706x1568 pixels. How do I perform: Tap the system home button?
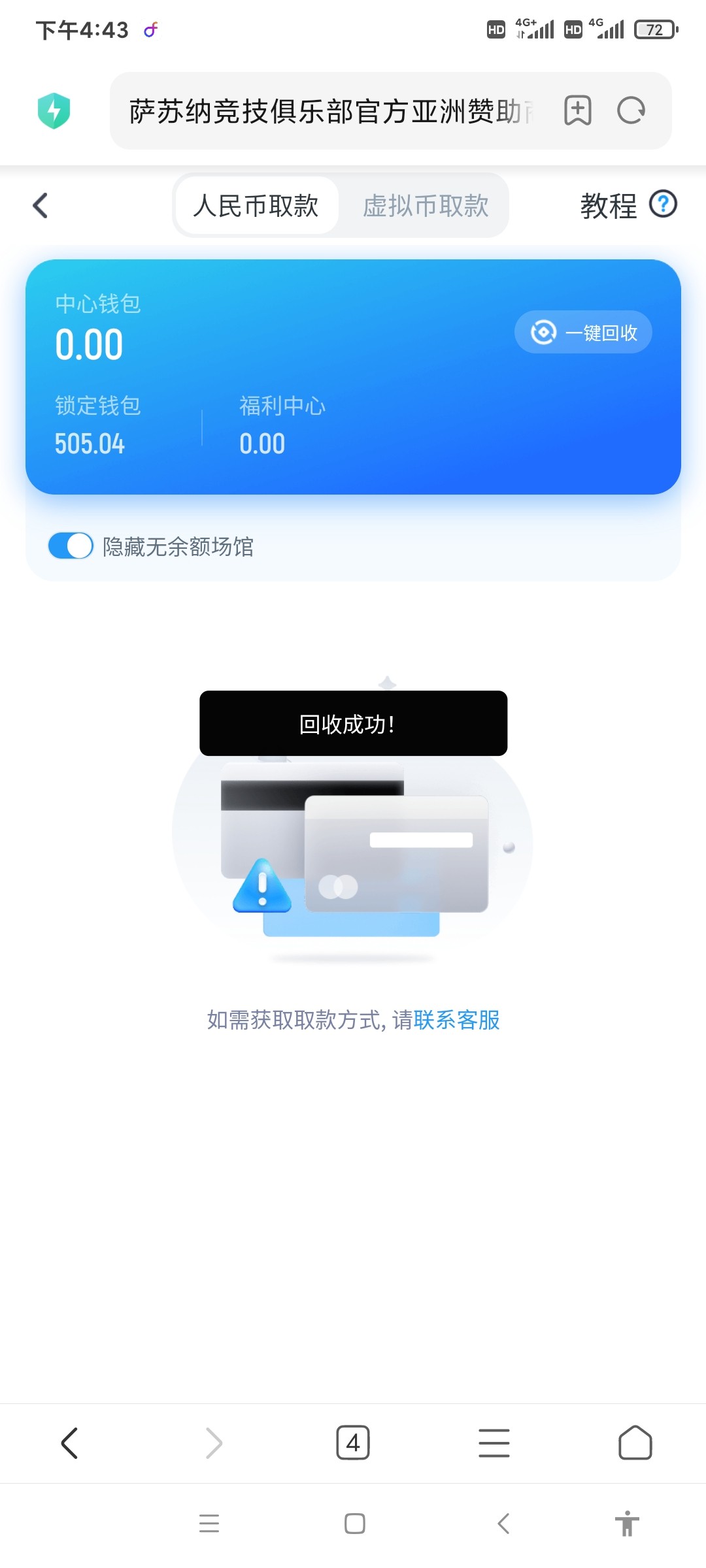354,1524
